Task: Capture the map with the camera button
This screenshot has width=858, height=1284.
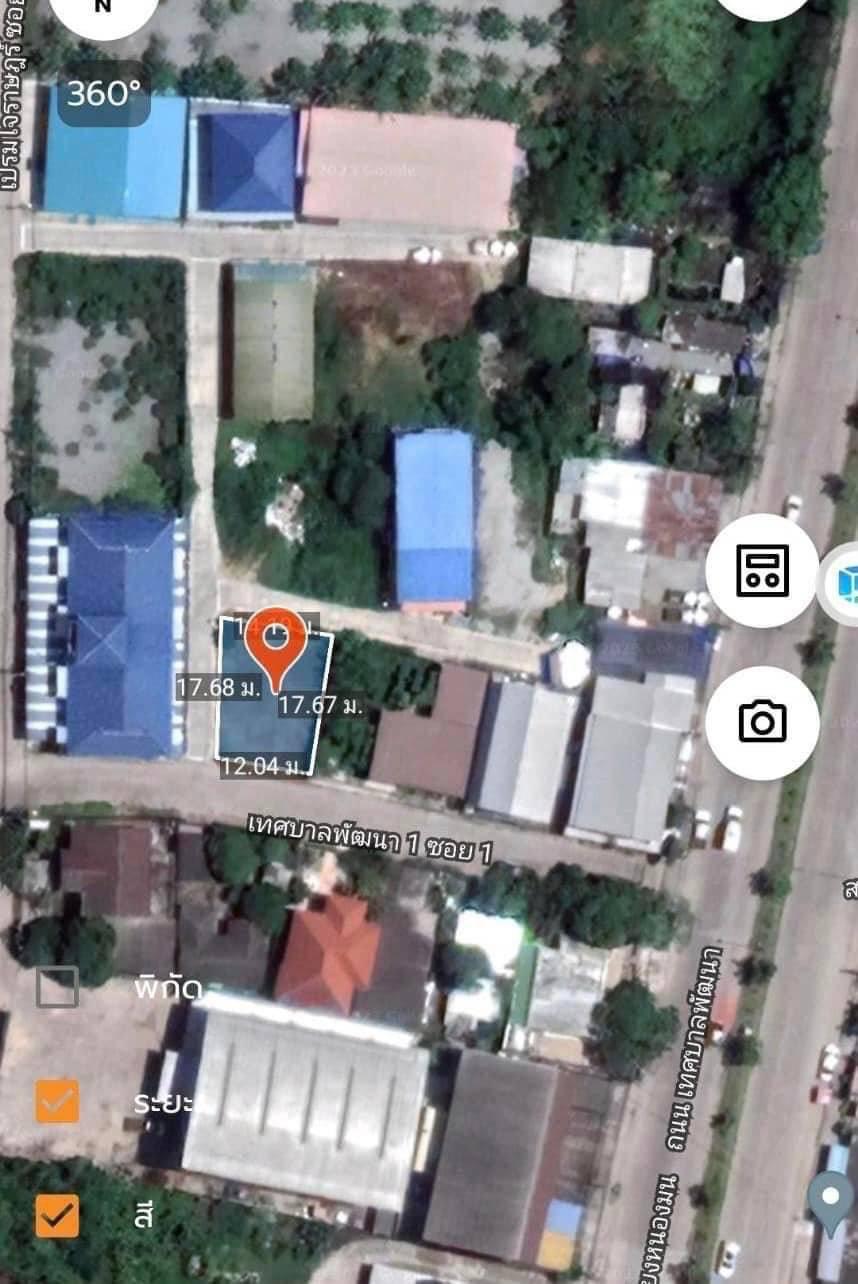Action: [x=762, y=722]
